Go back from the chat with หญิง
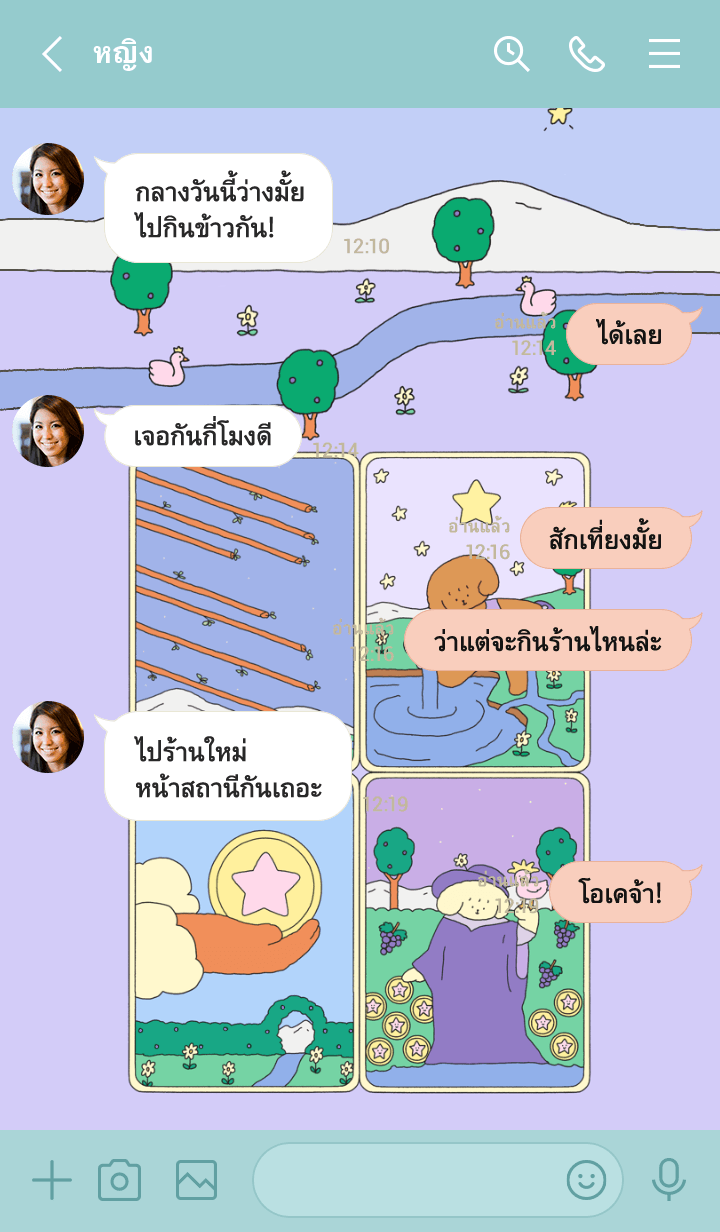Image resolution: width=720 pixels, height=1232 pixels. tap(52, 54)
